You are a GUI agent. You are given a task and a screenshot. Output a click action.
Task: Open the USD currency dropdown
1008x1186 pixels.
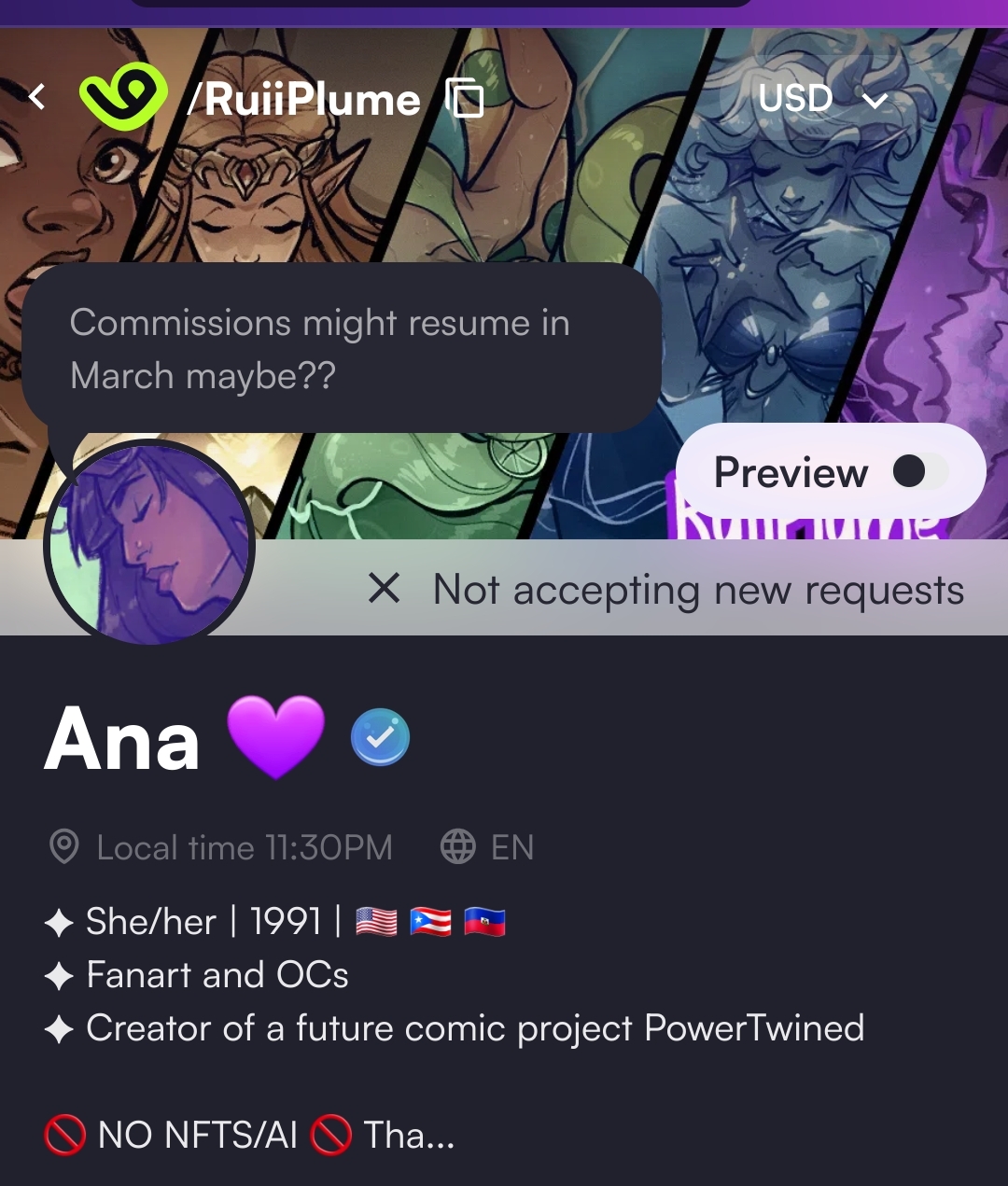pyautogui.click(x=822, y=99)
